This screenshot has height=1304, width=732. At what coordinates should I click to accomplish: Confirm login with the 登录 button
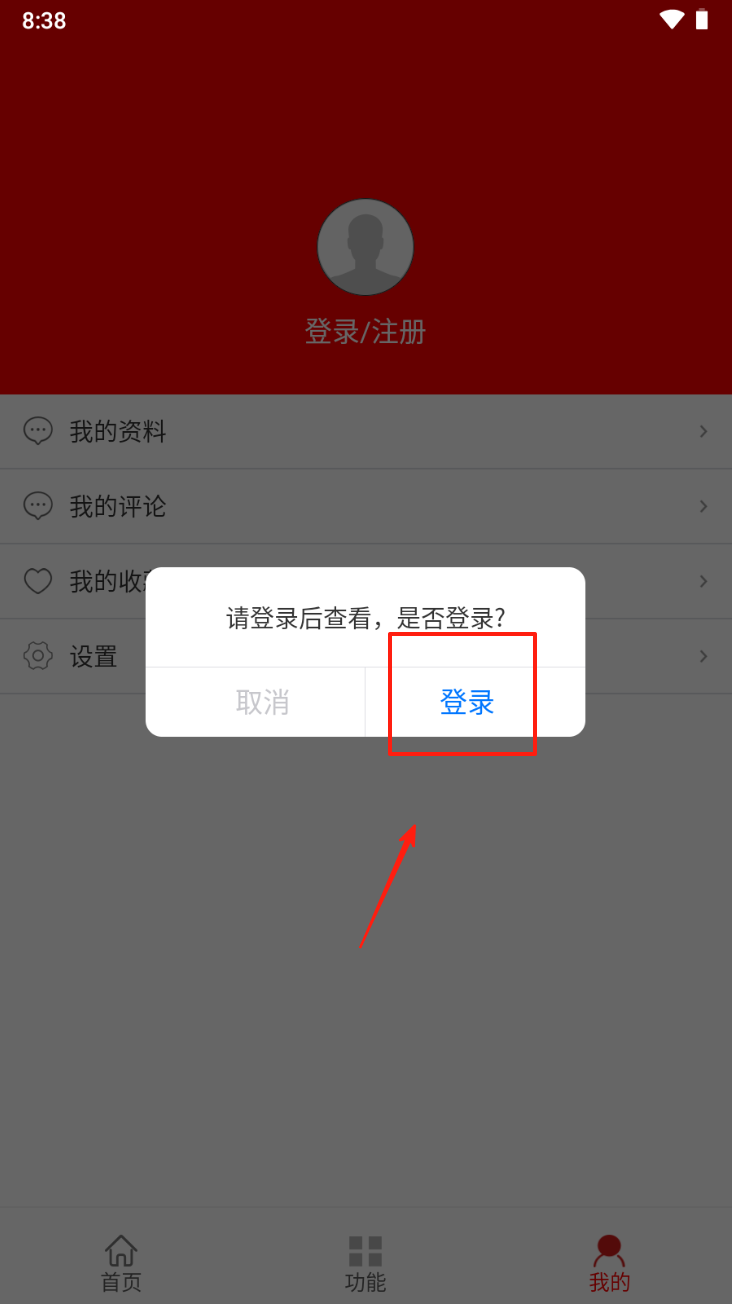(467, 702)
